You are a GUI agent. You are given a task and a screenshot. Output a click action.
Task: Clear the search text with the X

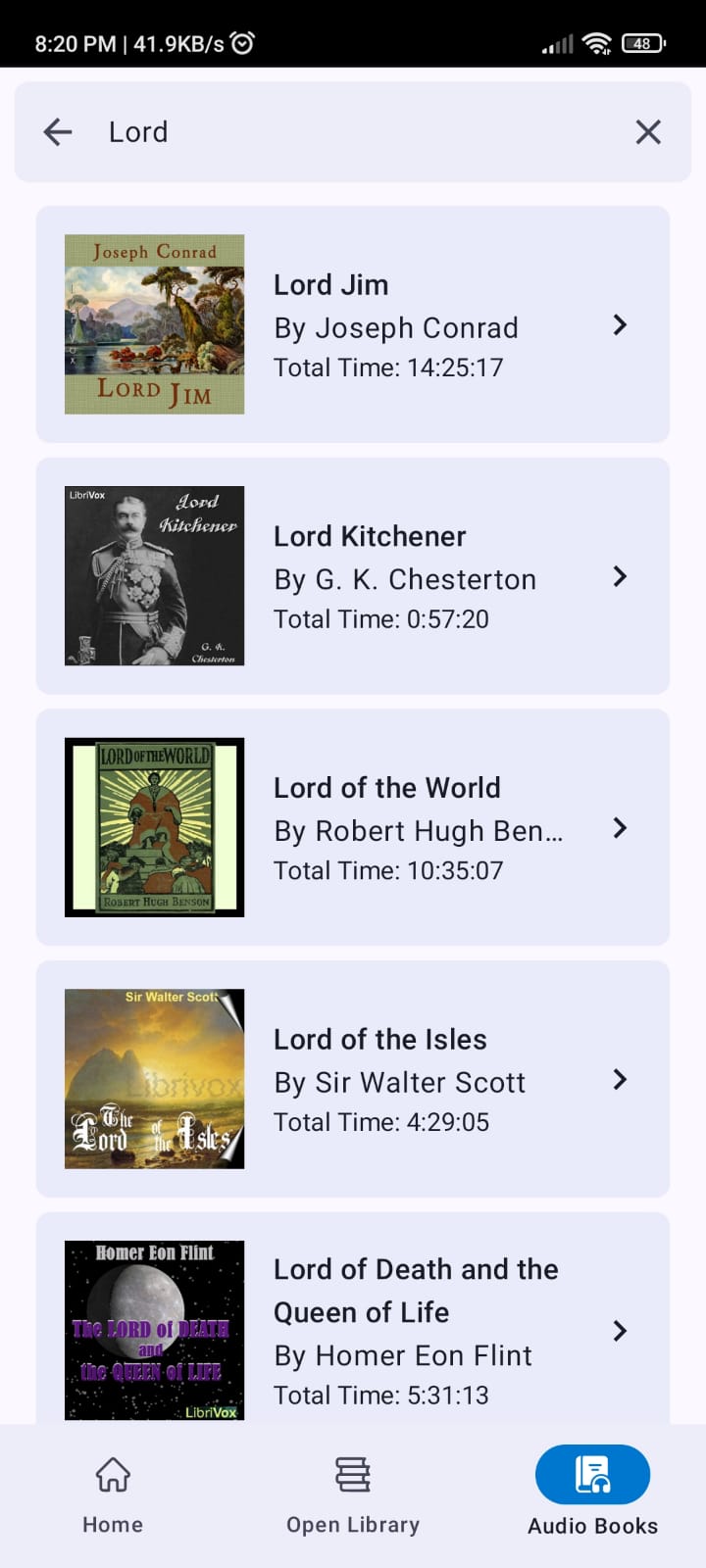[648, 131]
